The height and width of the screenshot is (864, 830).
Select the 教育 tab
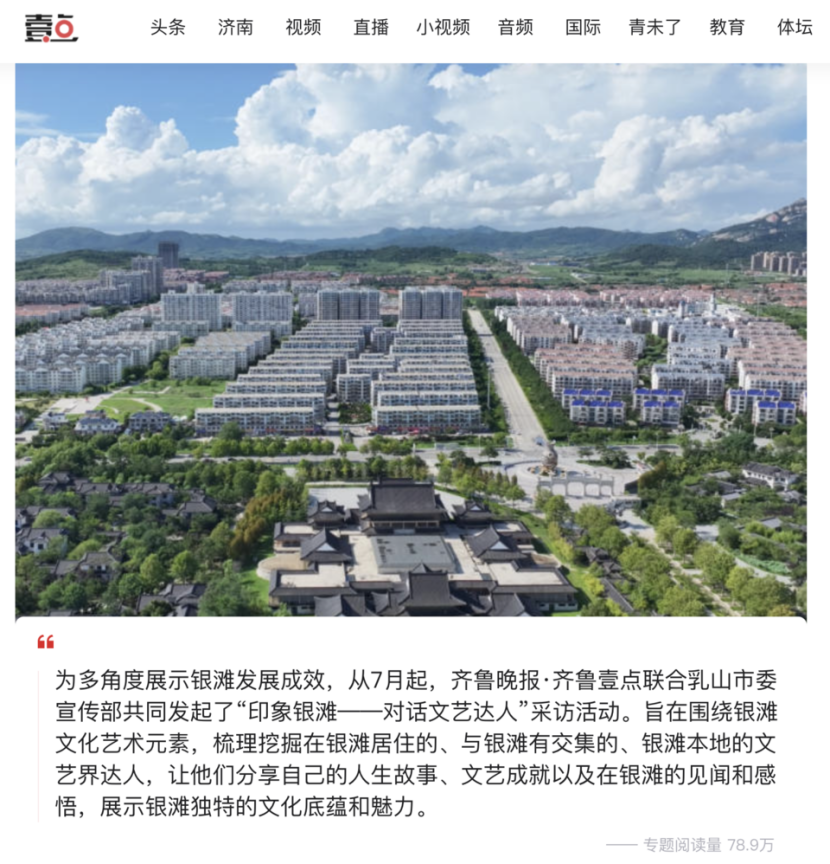727,28
